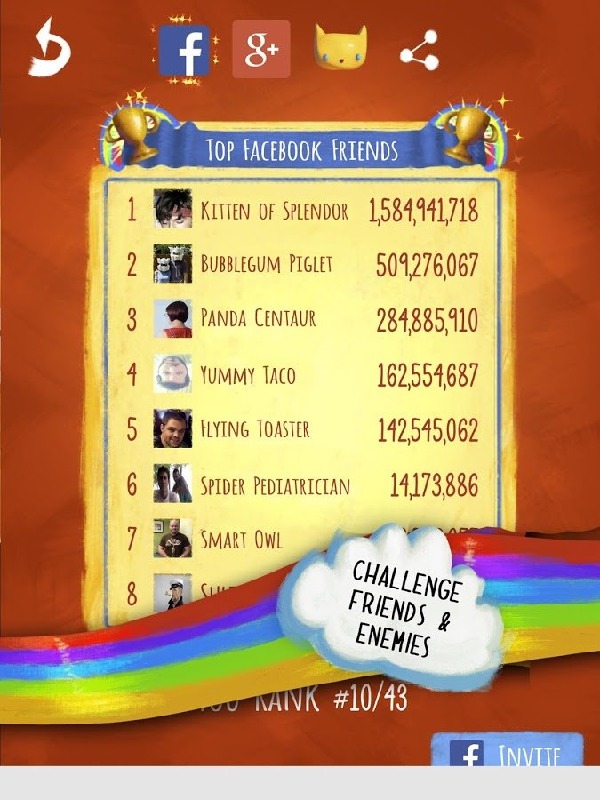This screenshot has height=800, width=600.
Task: Go back with the curved arrow
Action: [x=47, y=50]
